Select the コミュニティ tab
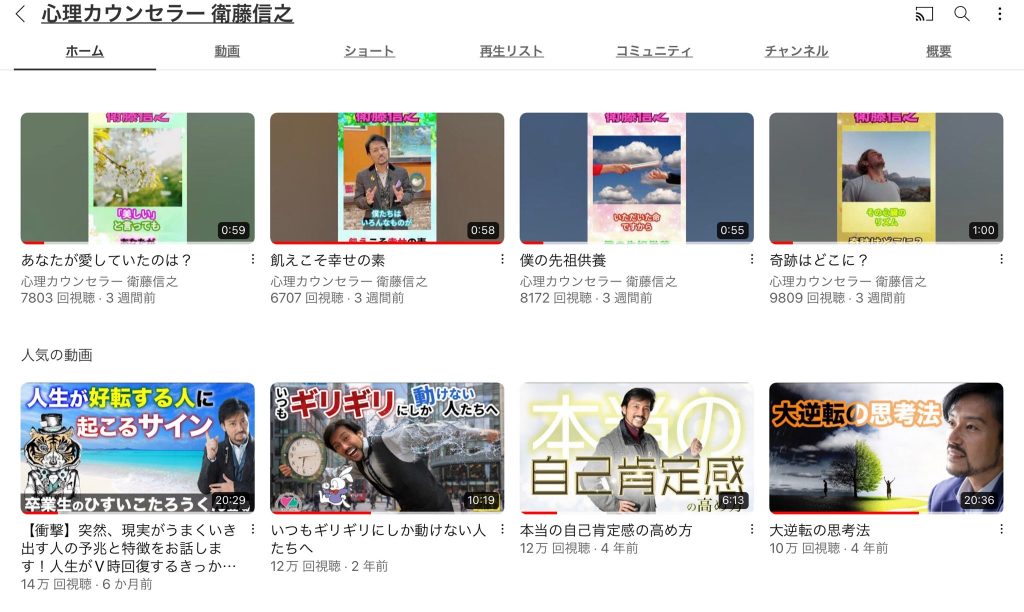1024x612 pixels. point(654,51)
